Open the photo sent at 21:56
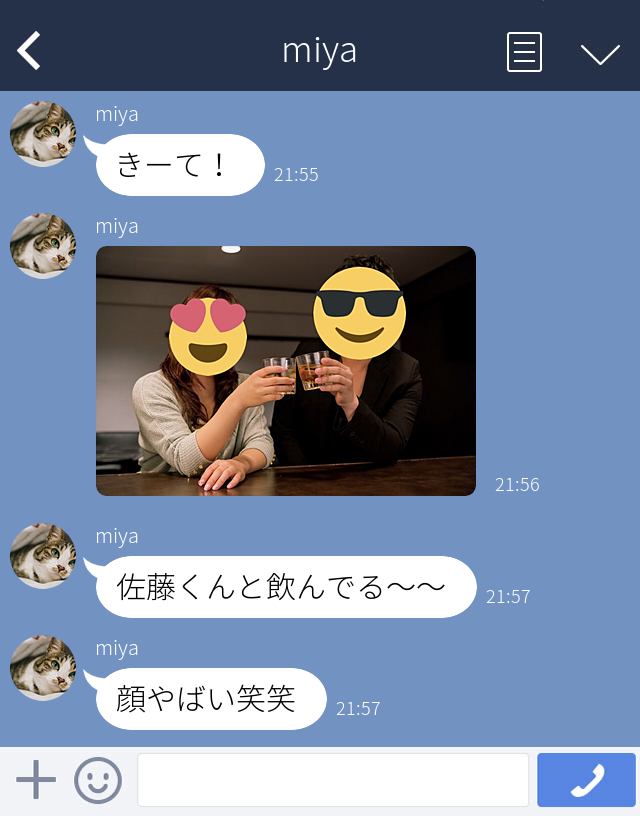Image resolution: width=640 pixels, height=816 pixels. tap(285, 371)
